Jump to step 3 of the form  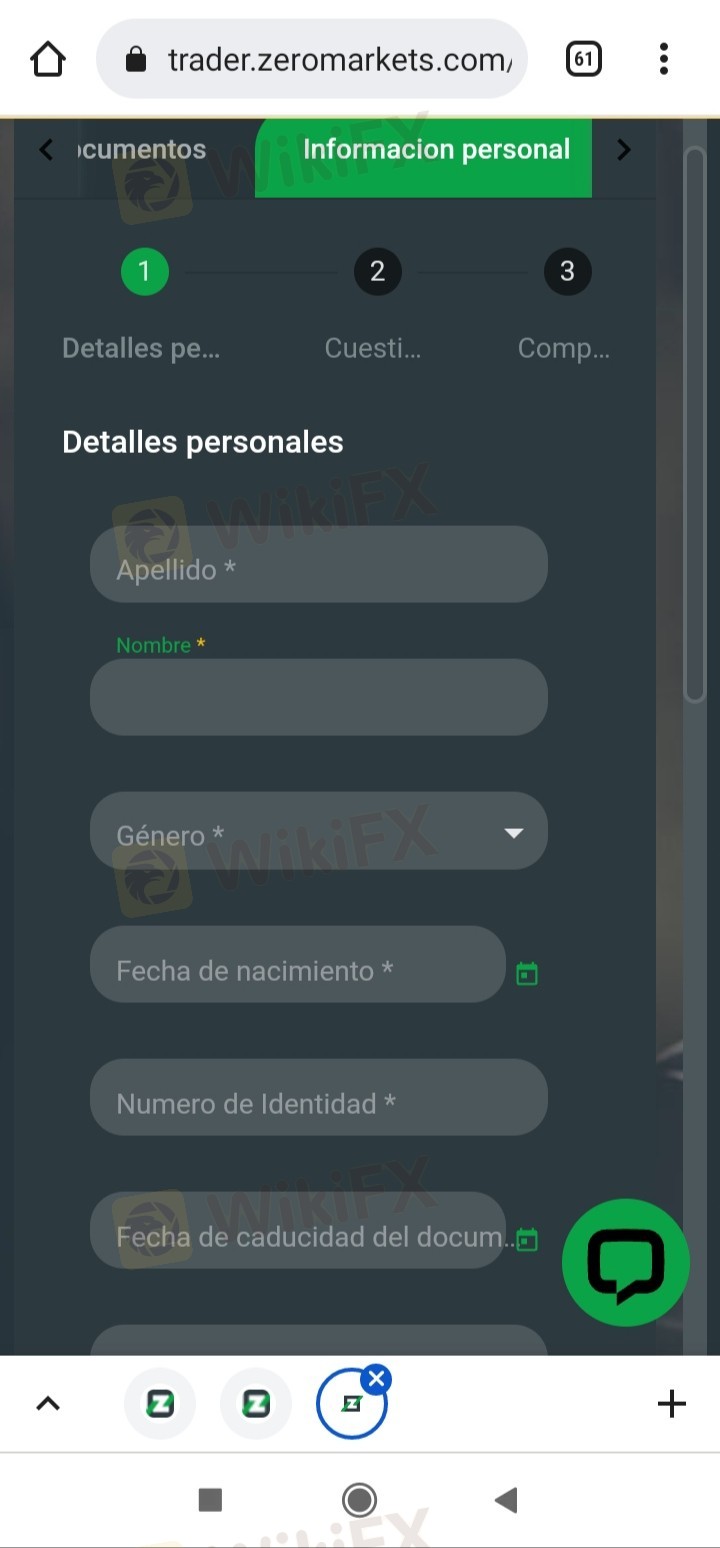click(567, 272)
